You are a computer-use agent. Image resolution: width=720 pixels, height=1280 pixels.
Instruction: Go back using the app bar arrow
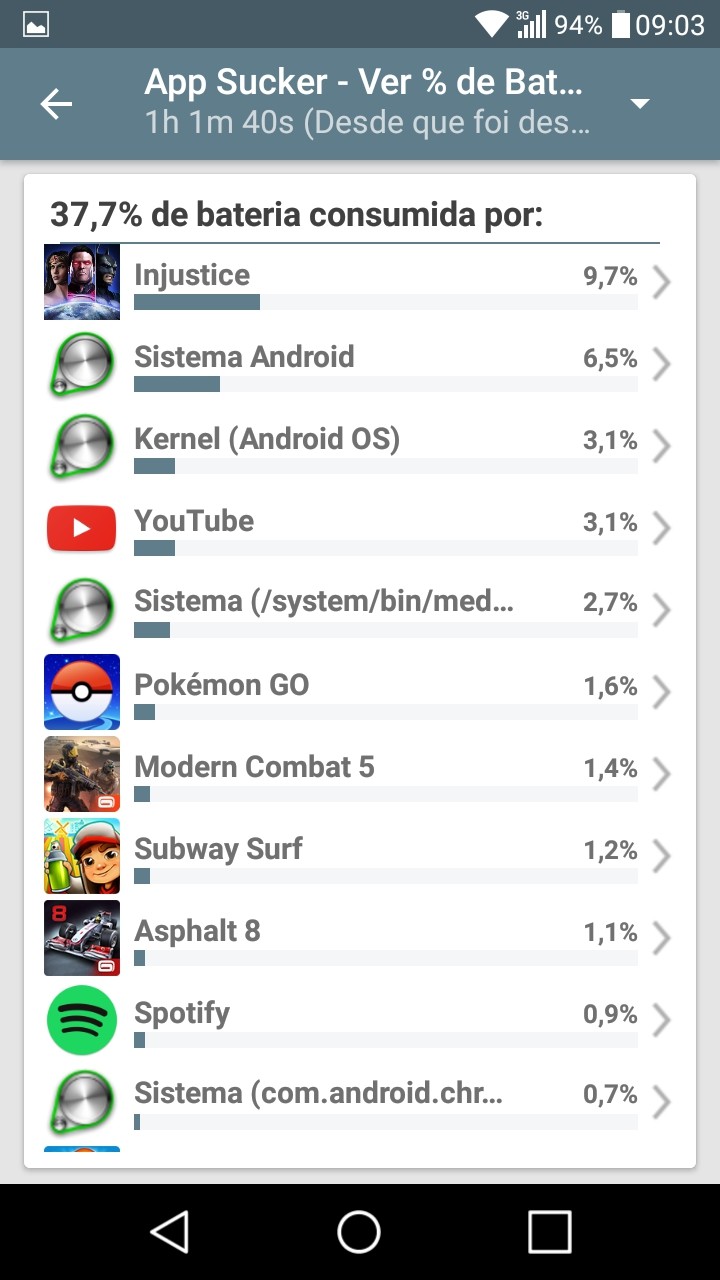[x=57, y=104]
